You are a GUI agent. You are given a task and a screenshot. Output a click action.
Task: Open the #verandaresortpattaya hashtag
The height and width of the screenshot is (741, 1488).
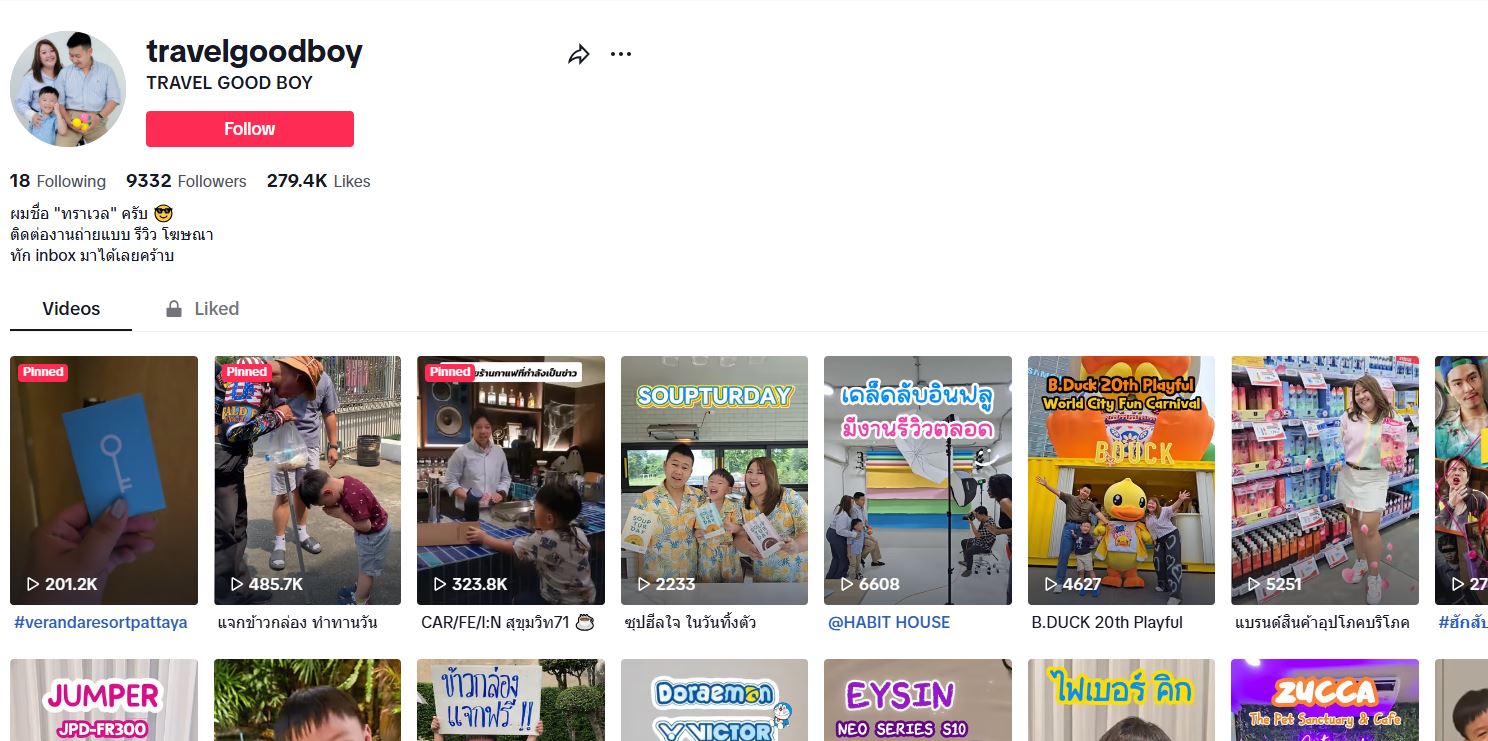click(100, 622)
